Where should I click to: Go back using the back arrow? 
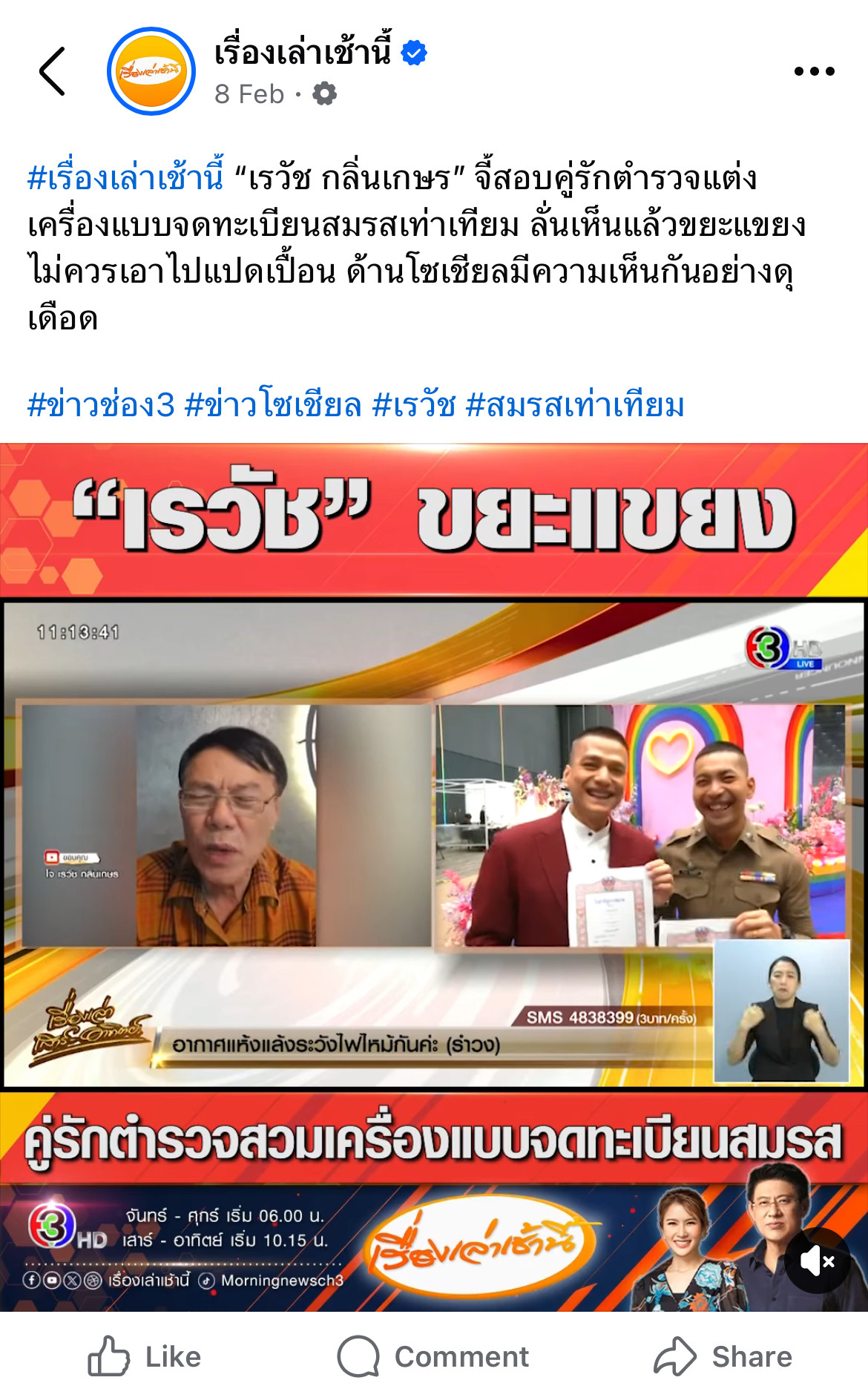52,71
